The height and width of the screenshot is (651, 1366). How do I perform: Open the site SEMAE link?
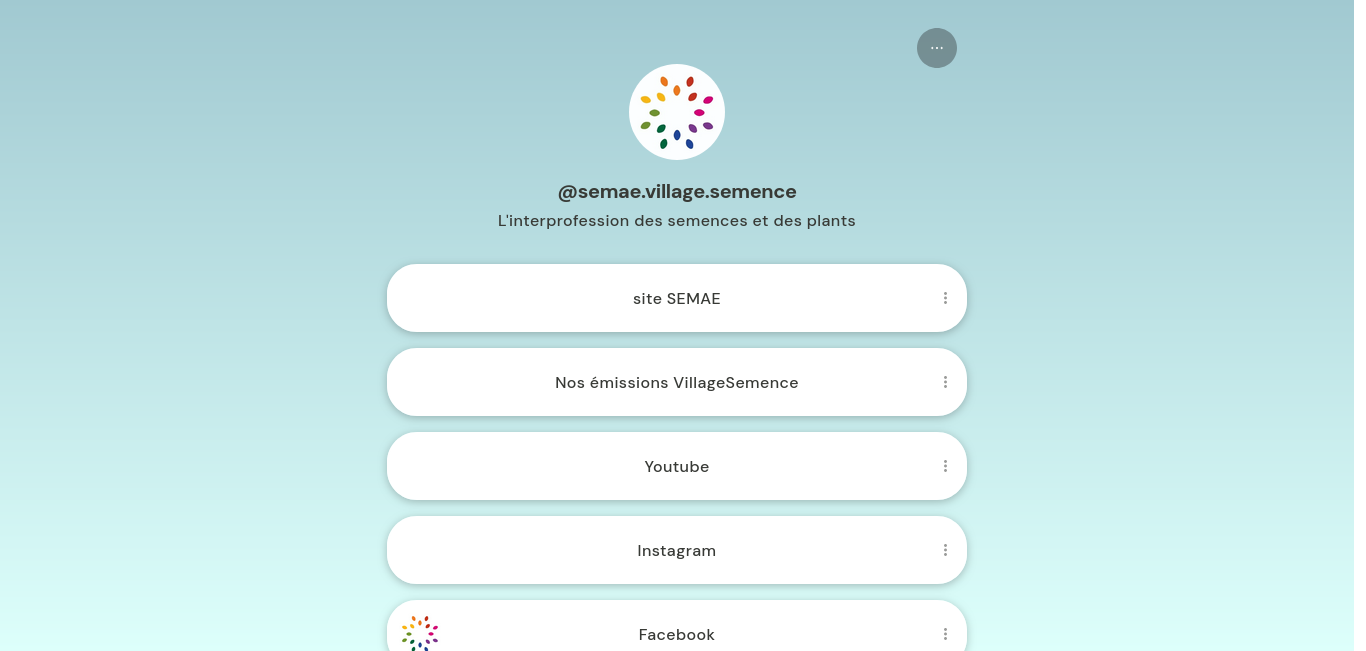pyautogui.click(x=676, y=298)
